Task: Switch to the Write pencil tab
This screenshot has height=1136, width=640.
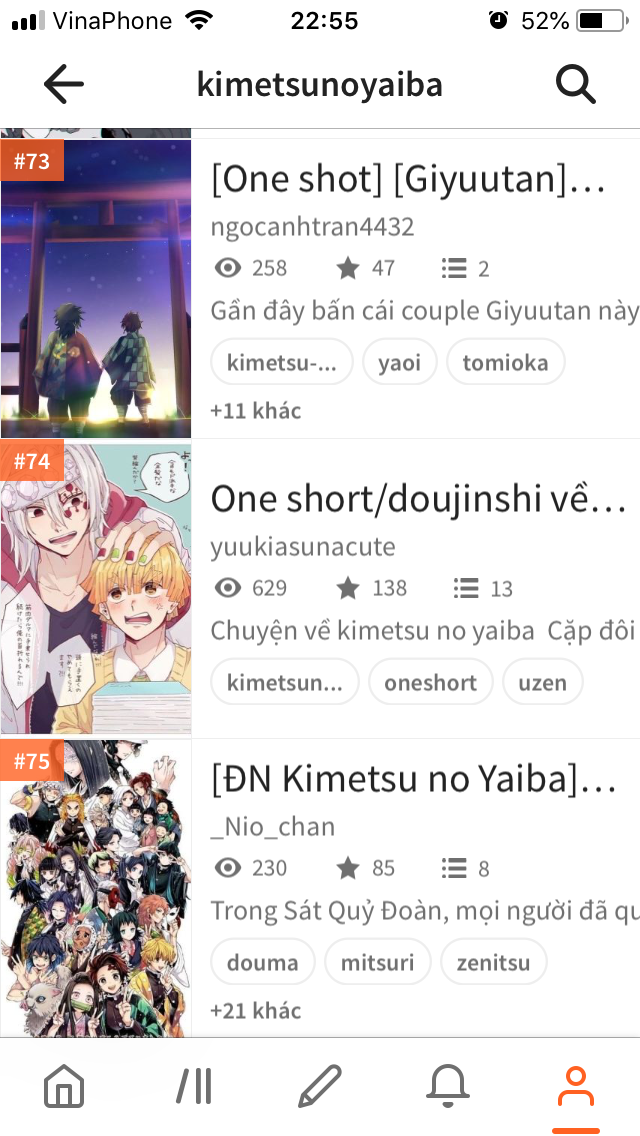Action: tap(320, 1086)
